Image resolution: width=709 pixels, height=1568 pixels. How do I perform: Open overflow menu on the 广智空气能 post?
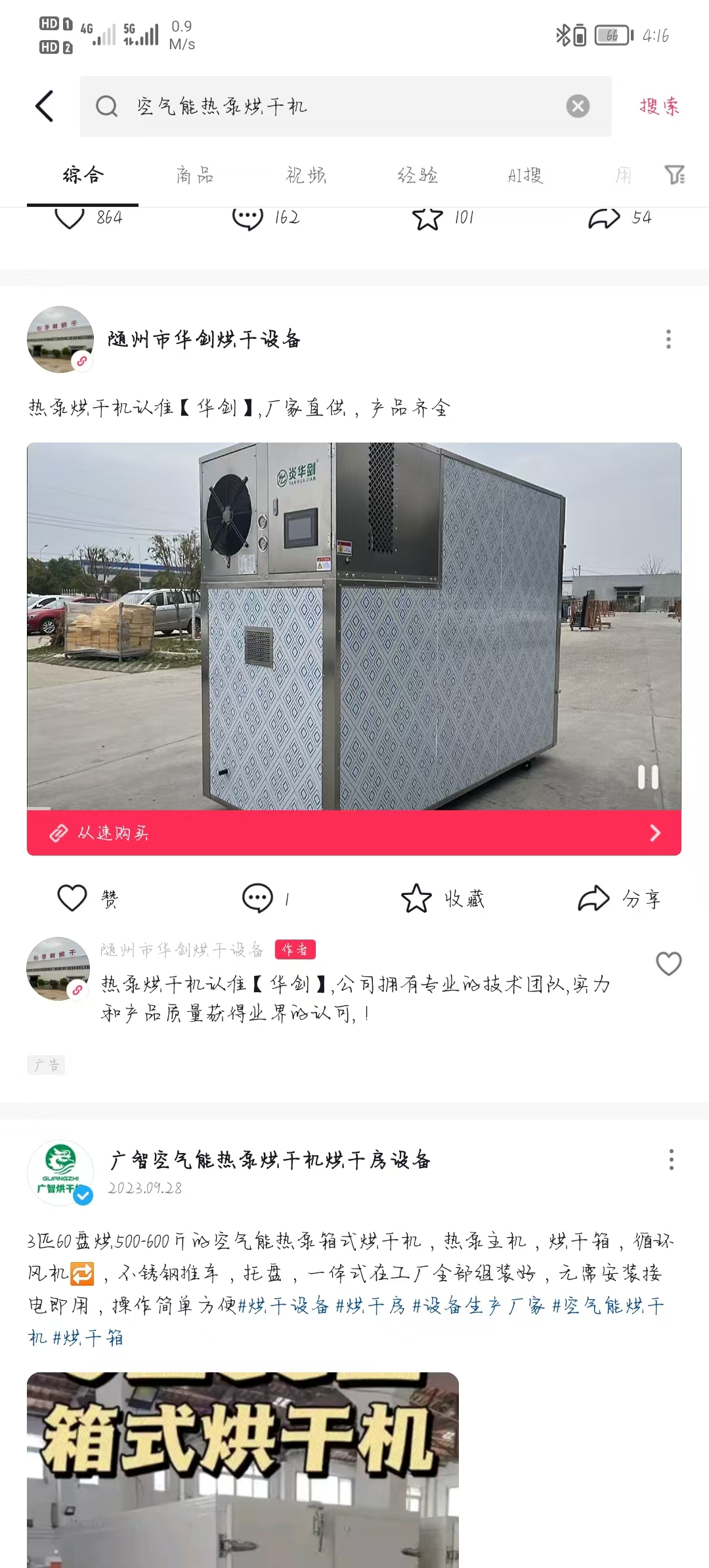(671, 1160)
